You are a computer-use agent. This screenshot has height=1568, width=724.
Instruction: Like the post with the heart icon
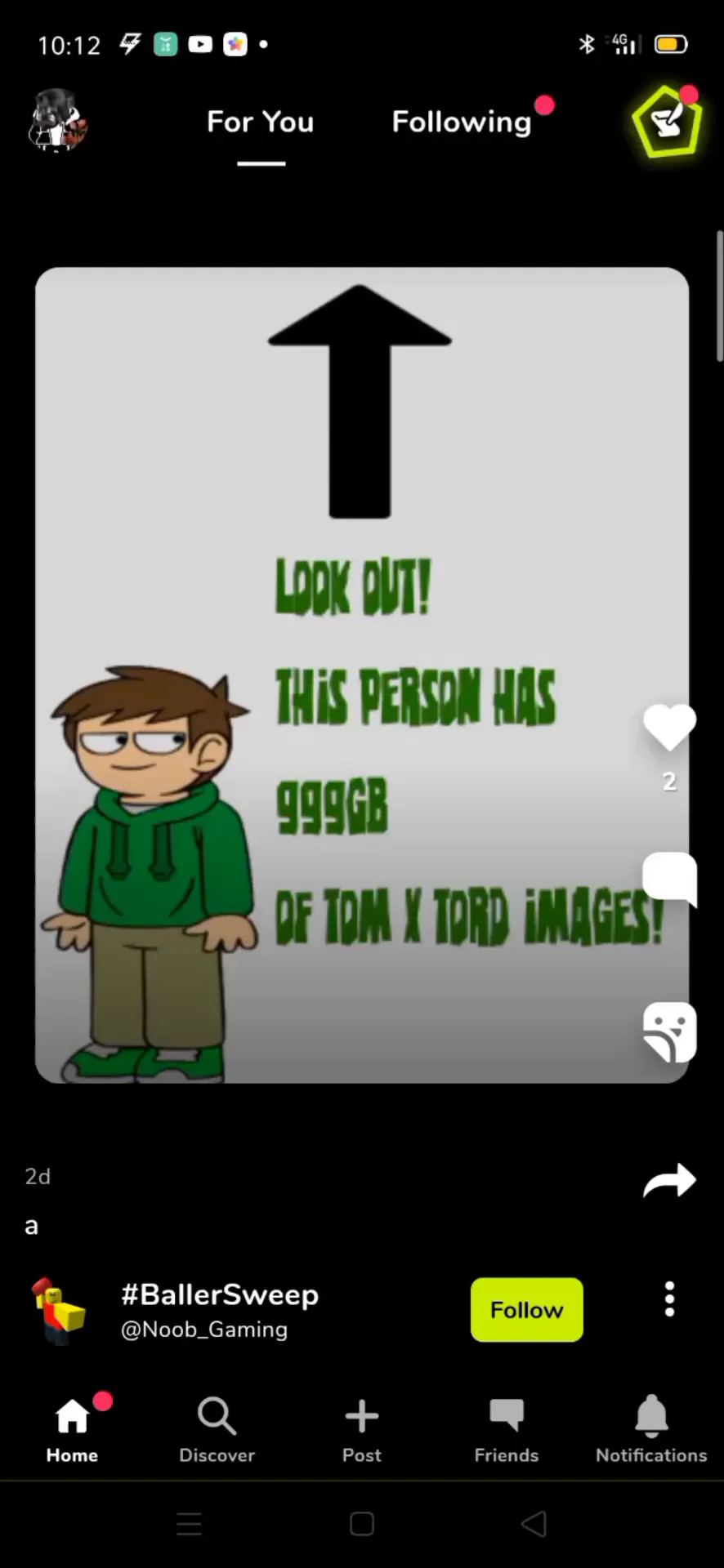click(669, 727)
